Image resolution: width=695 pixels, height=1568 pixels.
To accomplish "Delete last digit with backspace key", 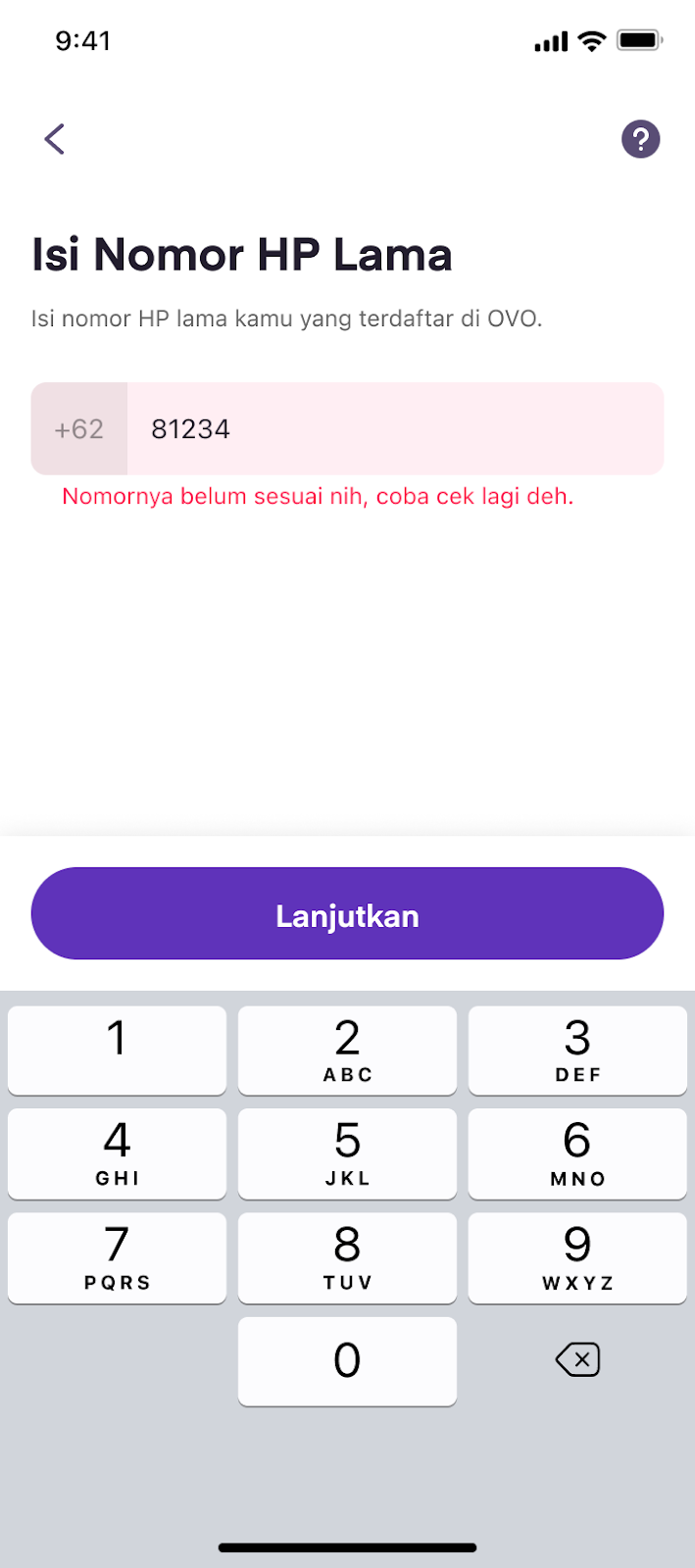I will tap(577, 1359).
